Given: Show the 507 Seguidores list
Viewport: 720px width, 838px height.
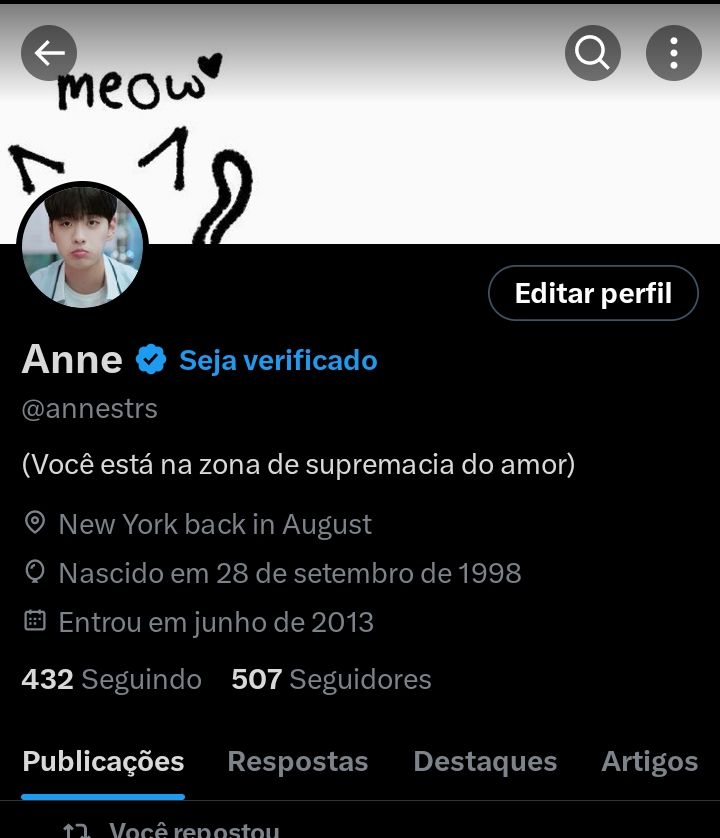Looking at the screenshot, I should pyautogui.click(x=331, y=680).
